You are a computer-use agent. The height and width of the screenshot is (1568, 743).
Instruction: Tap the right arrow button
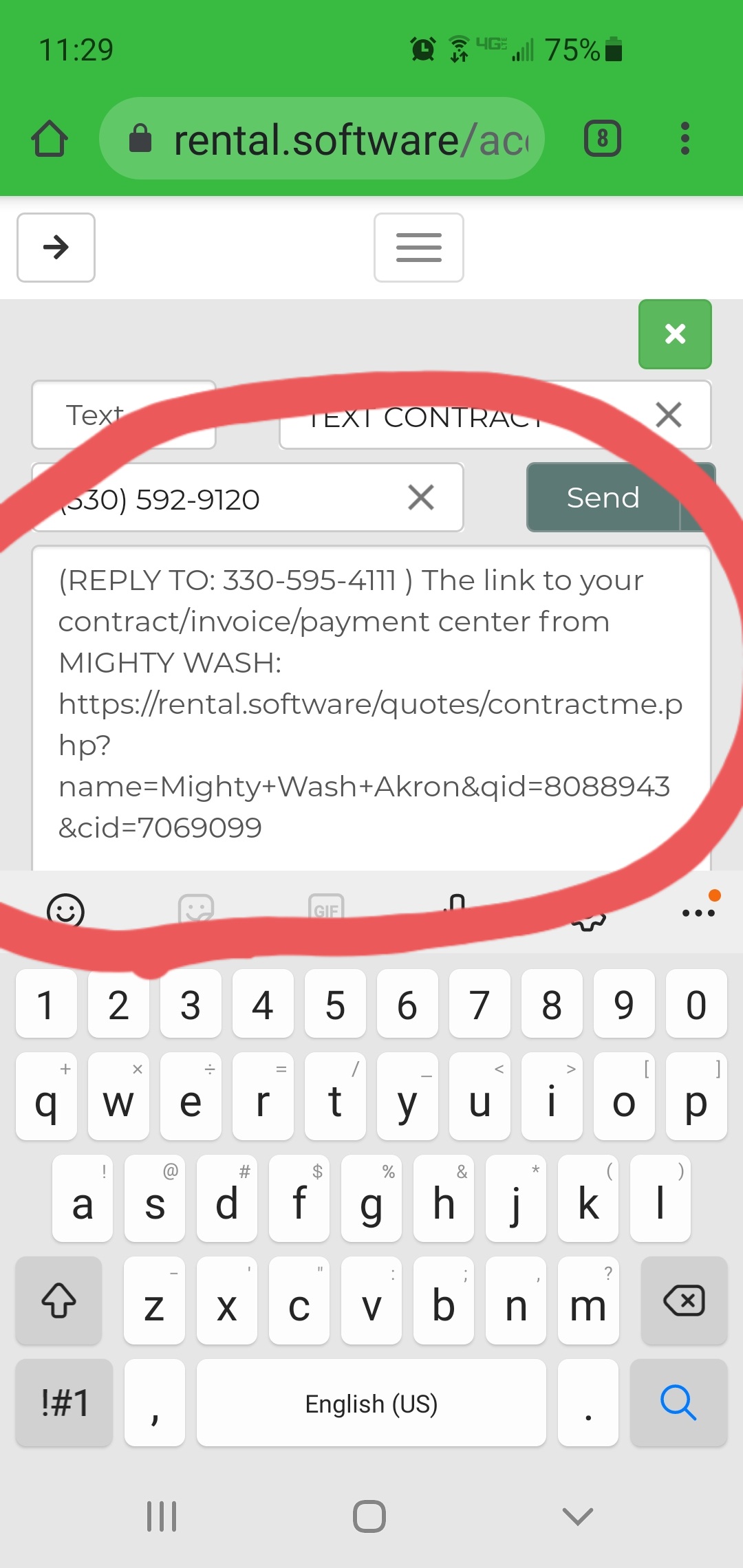pos(56,248)
